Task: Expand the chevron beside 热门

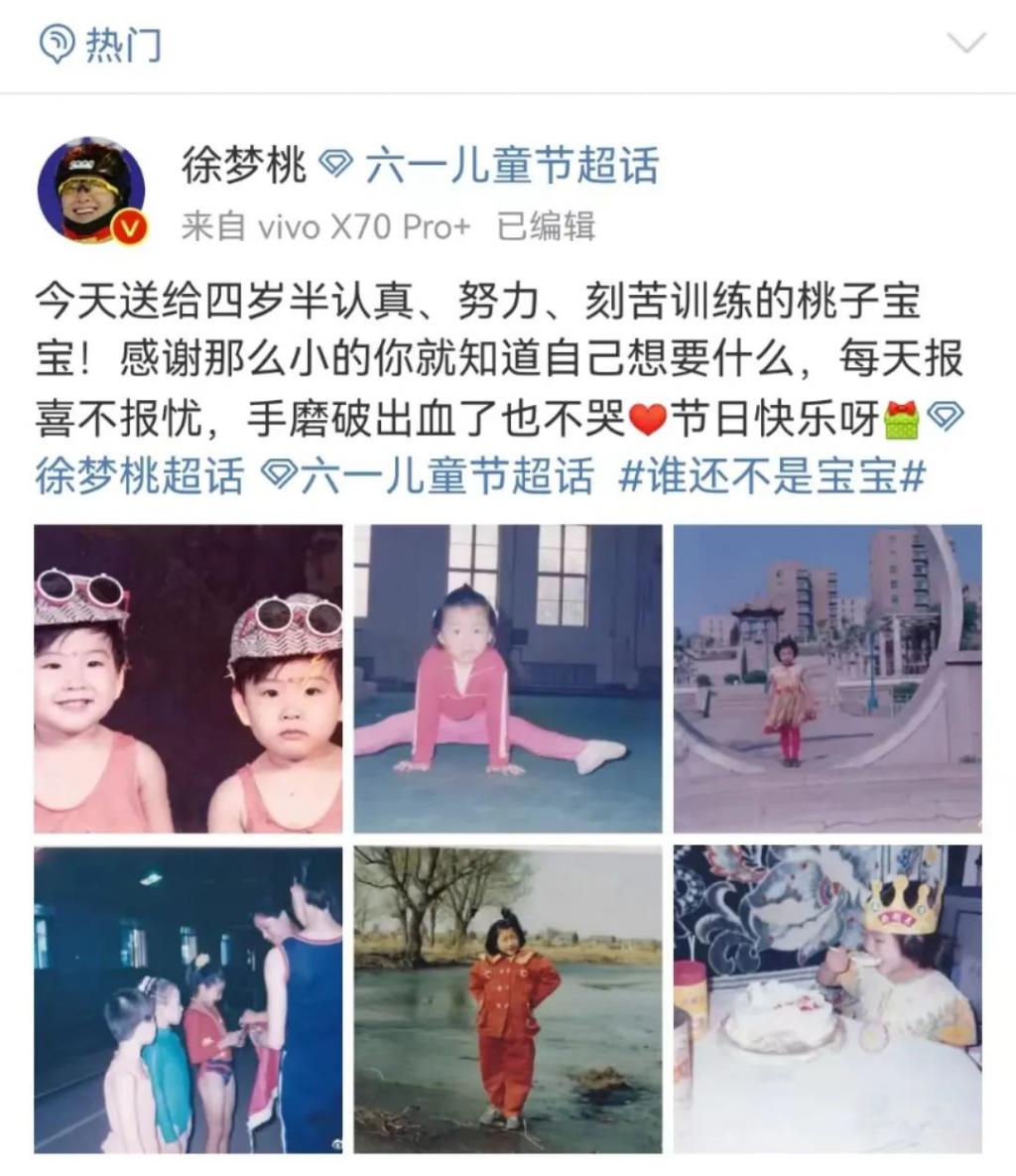Action: [x=965, y=44]
